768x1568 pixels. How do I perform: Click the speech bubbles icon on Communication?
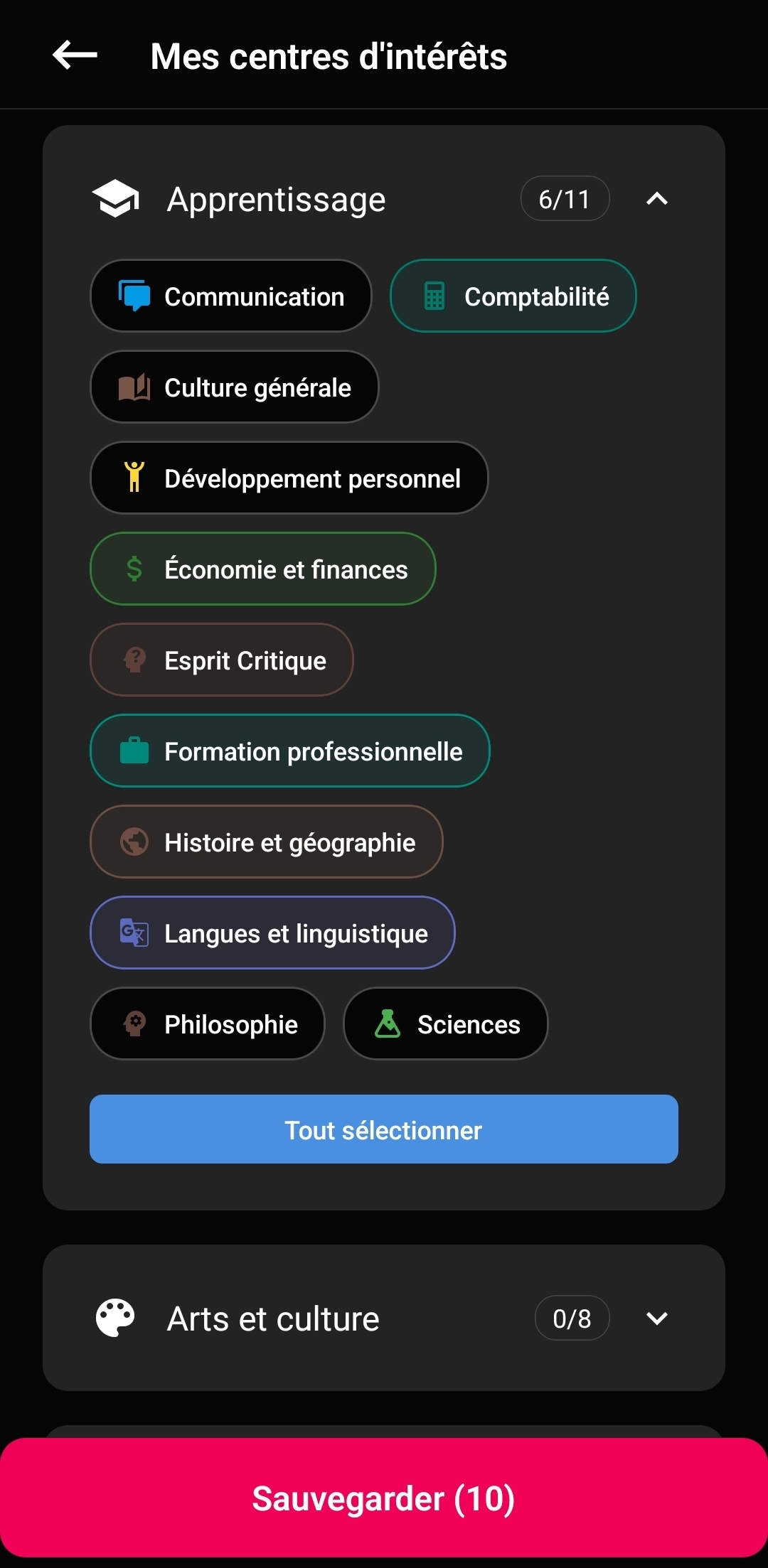(x=134, y=296)
